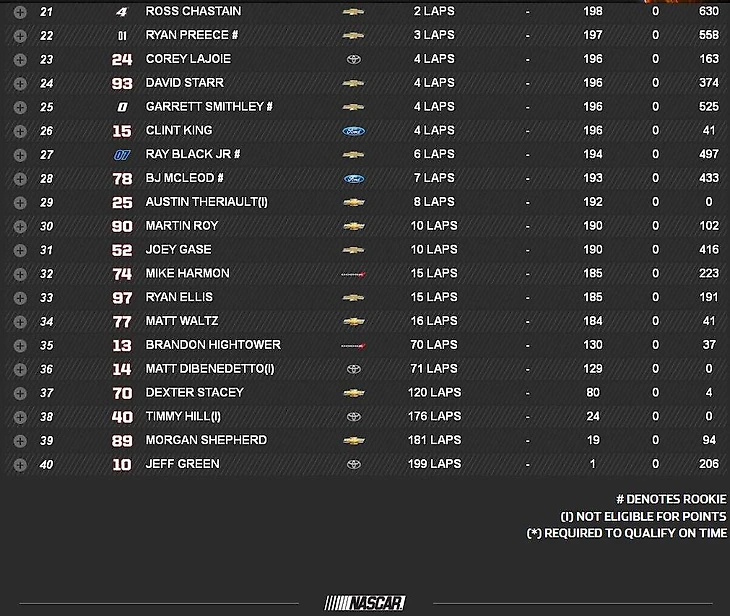Show details for Ray Black Jr
The width and height of the screenshot is (730, 616).
(19, 155)
